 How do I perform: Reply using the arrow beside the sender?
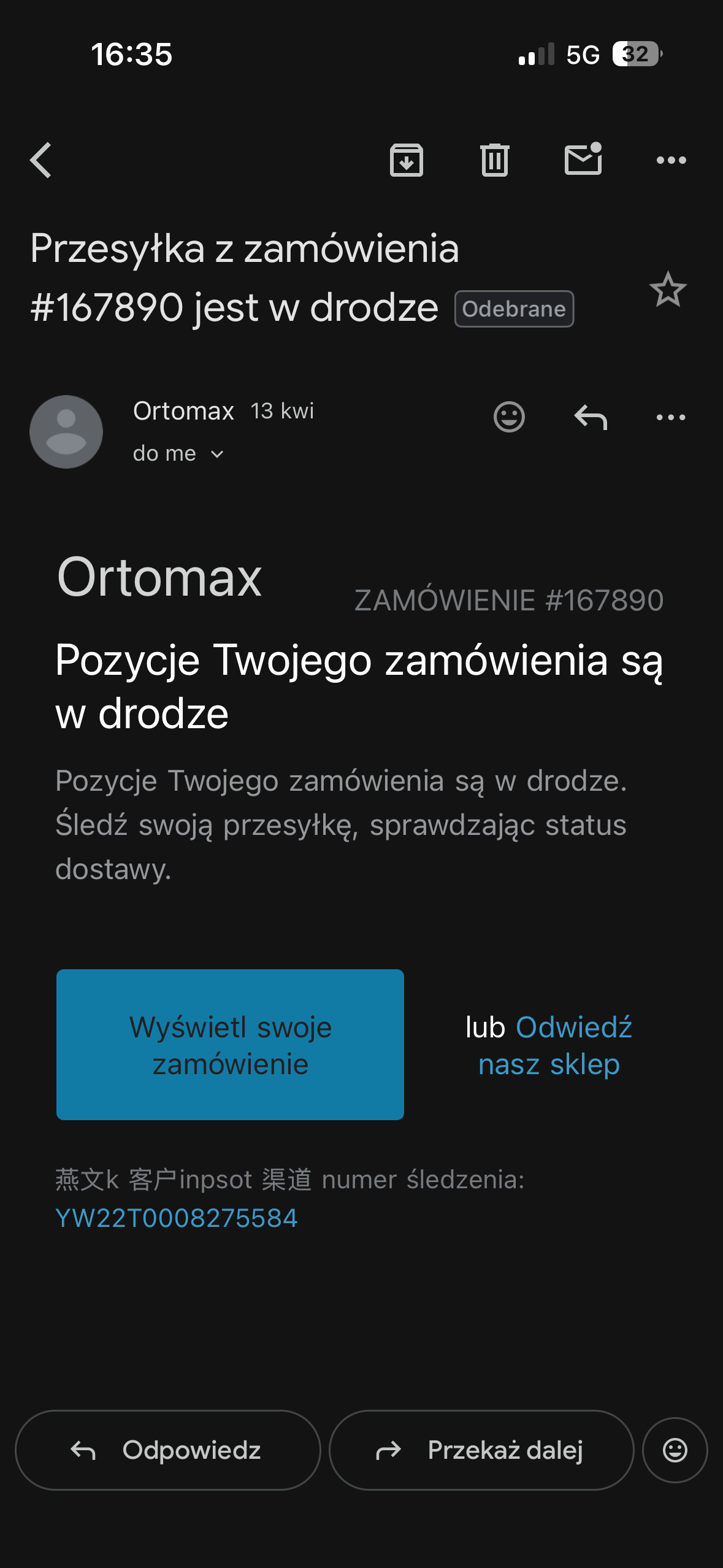coord(590,417)
